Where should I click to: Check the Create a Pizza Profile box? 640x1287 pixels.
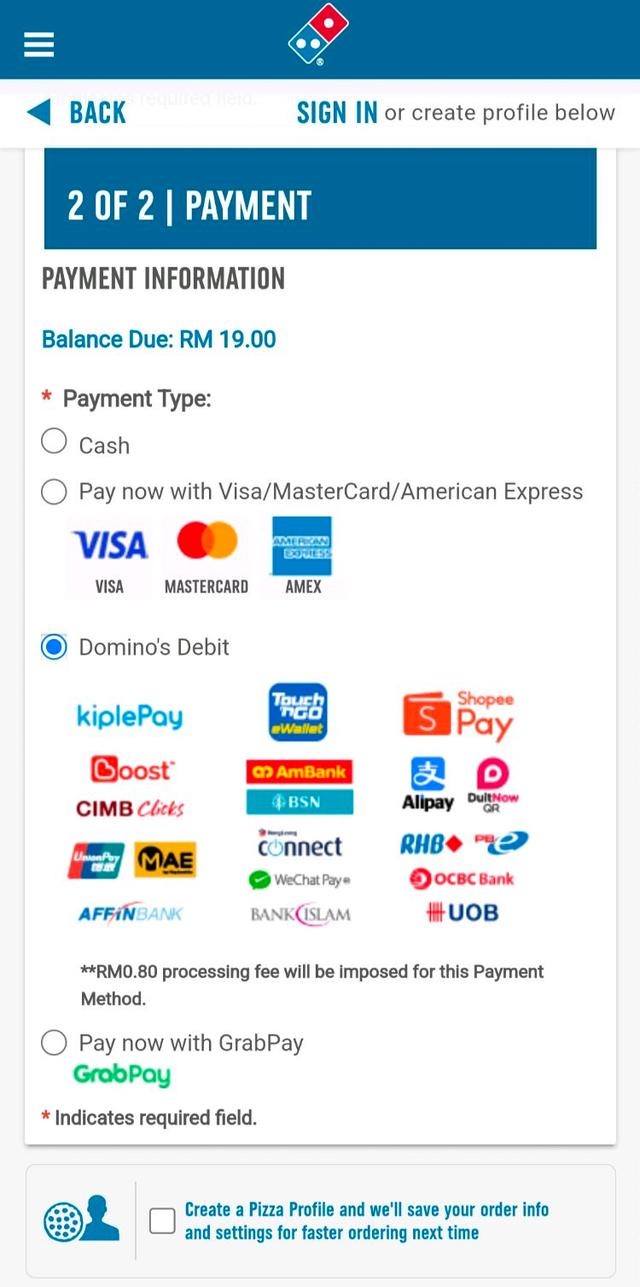(162, 1220)
